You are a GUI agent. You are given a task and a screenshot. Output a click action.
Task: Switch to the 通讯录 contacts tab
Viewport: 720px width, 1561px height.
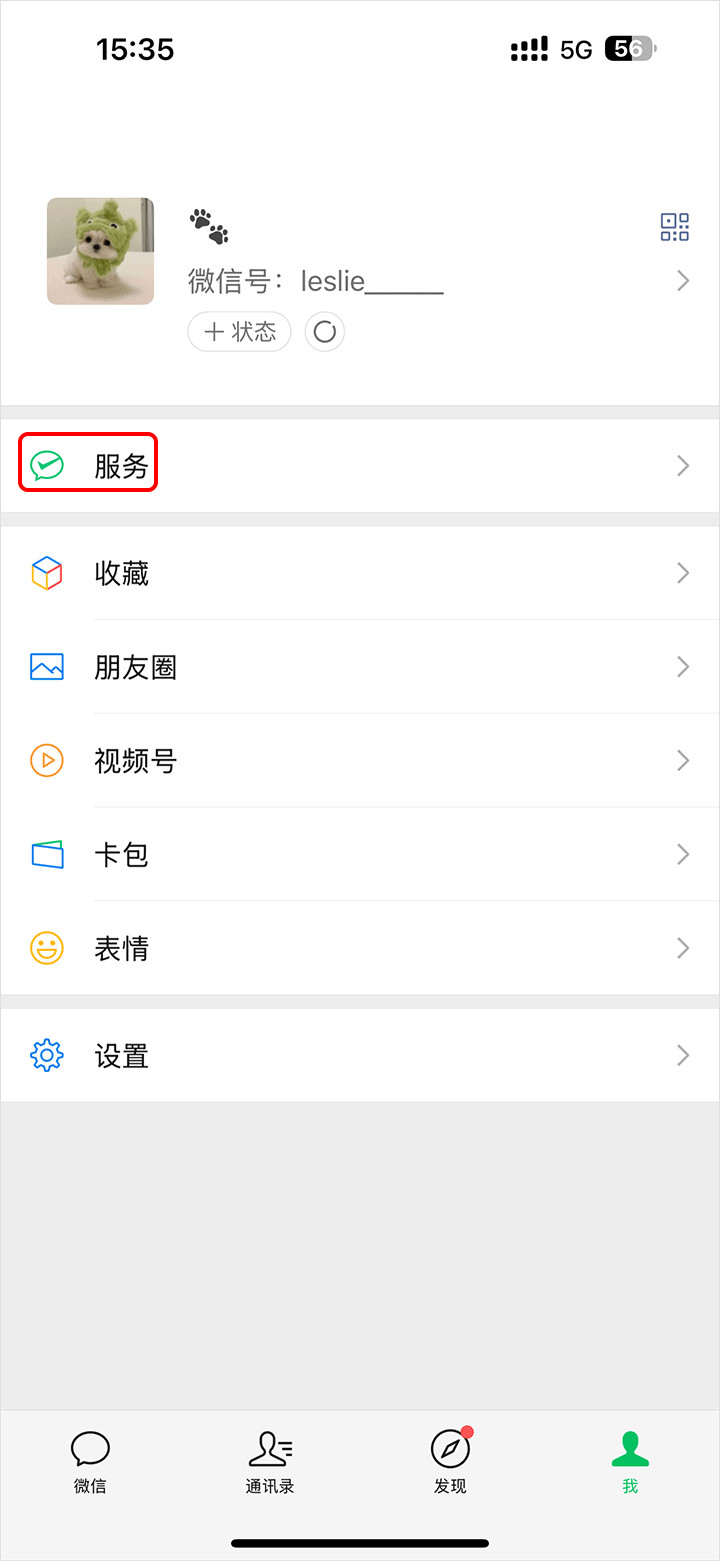coord(270,1462)
